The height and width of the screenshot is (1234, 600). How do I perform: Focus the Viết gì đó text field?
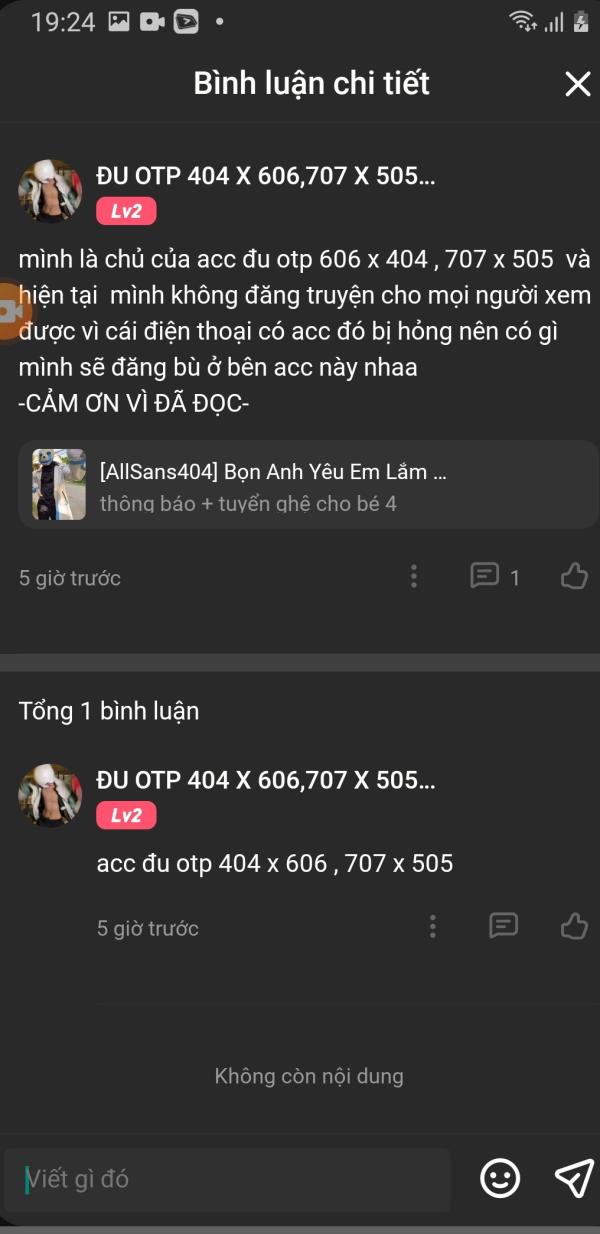coord(230,1179)
